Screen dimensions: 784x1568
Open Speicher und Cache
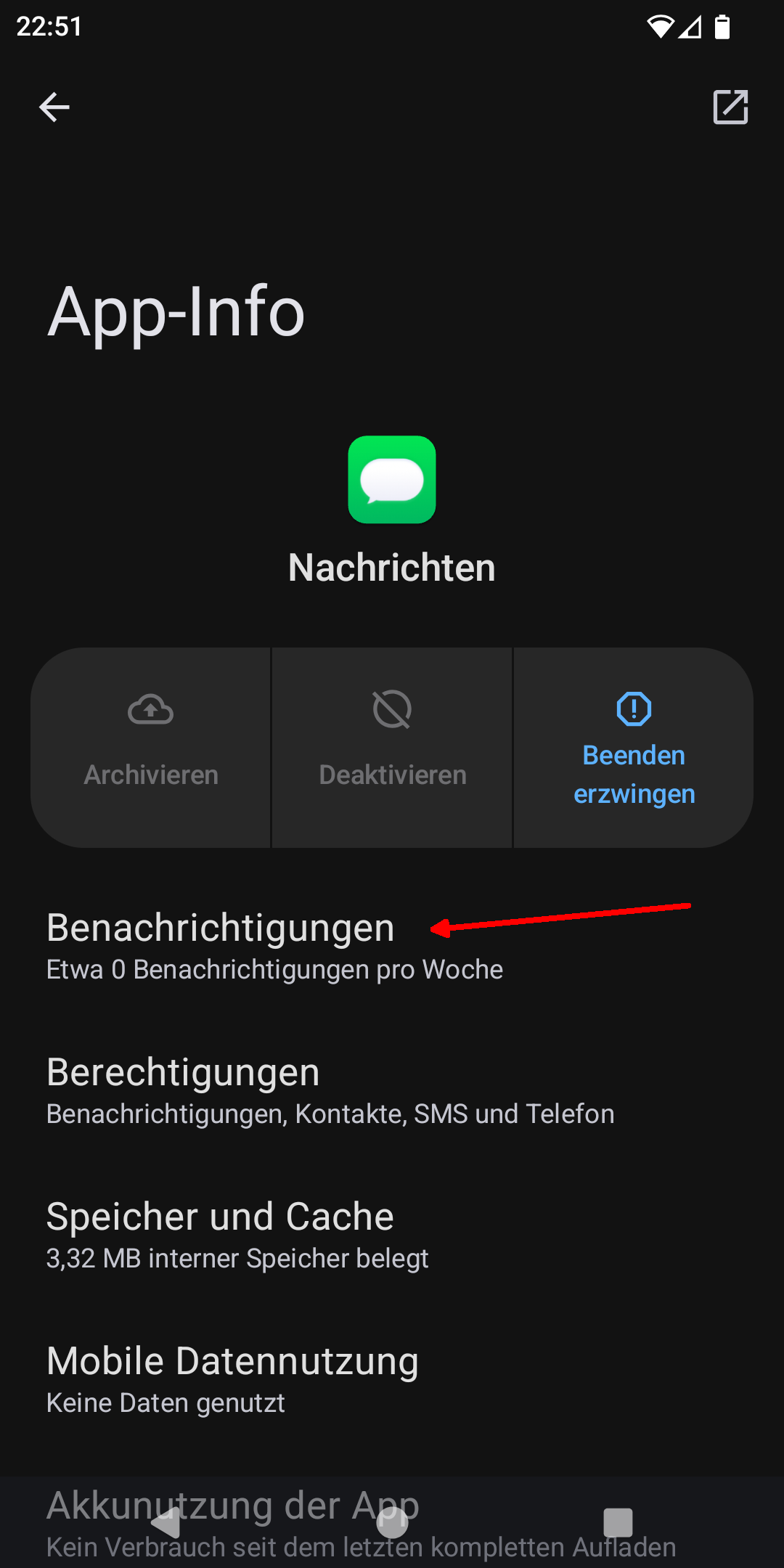tap(392, 1235)
